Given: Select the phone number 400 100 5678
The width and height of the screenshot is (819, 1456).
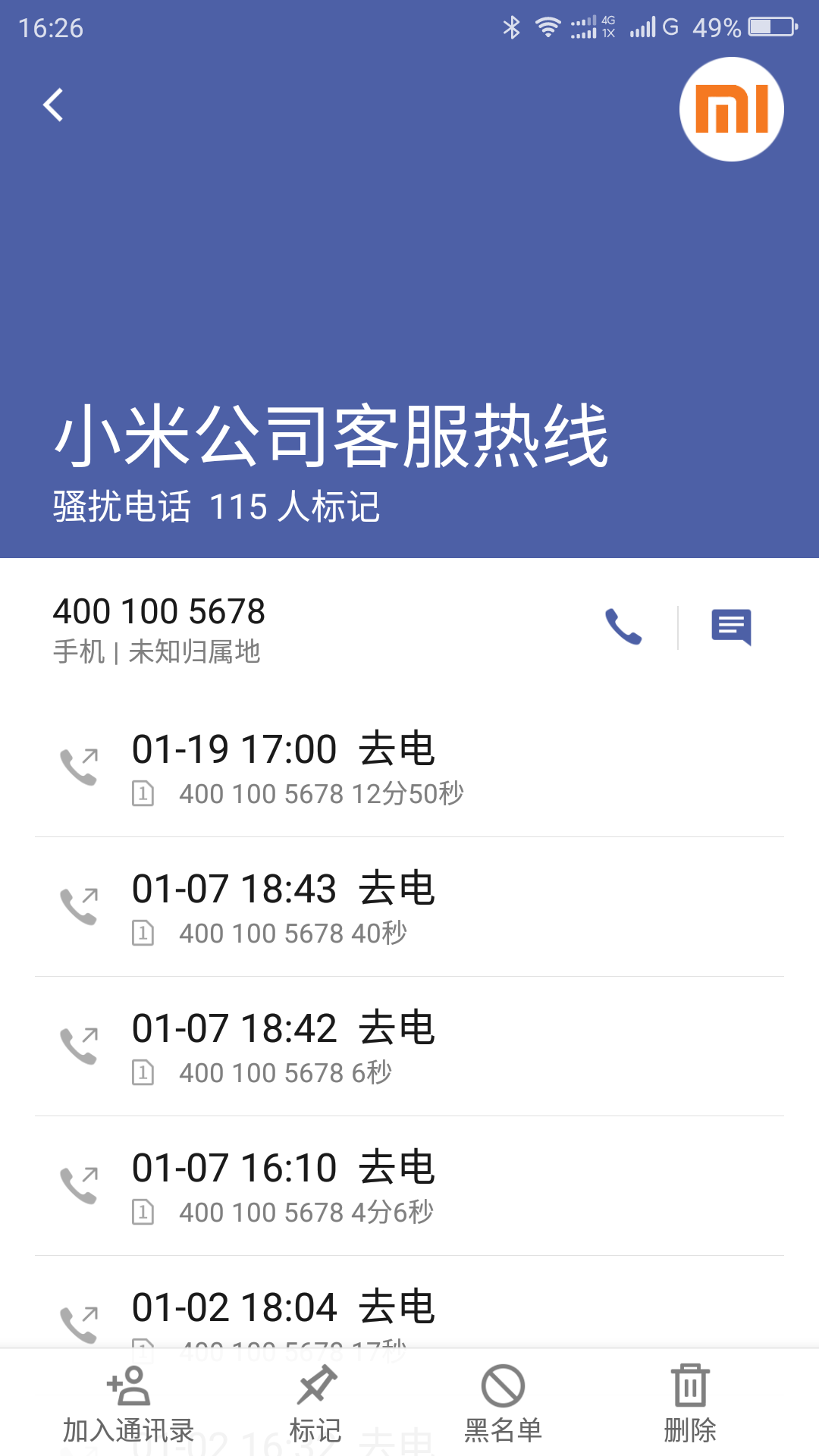Looking at the screenshot, I should (x=158, y=611).
